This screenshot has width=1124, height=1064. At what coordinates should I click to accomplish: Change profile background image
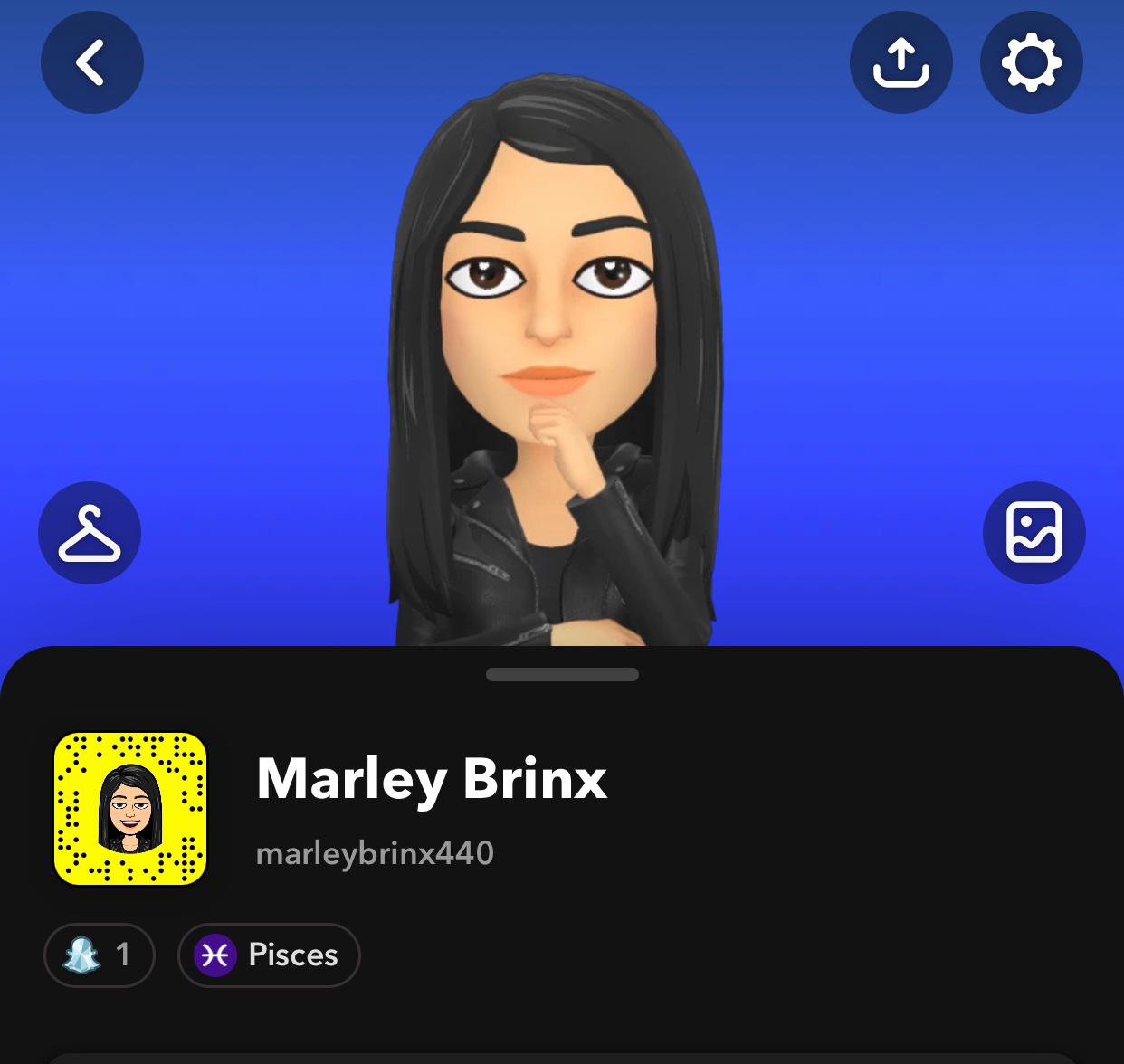pyautogui.click(x=1034, y=533)
